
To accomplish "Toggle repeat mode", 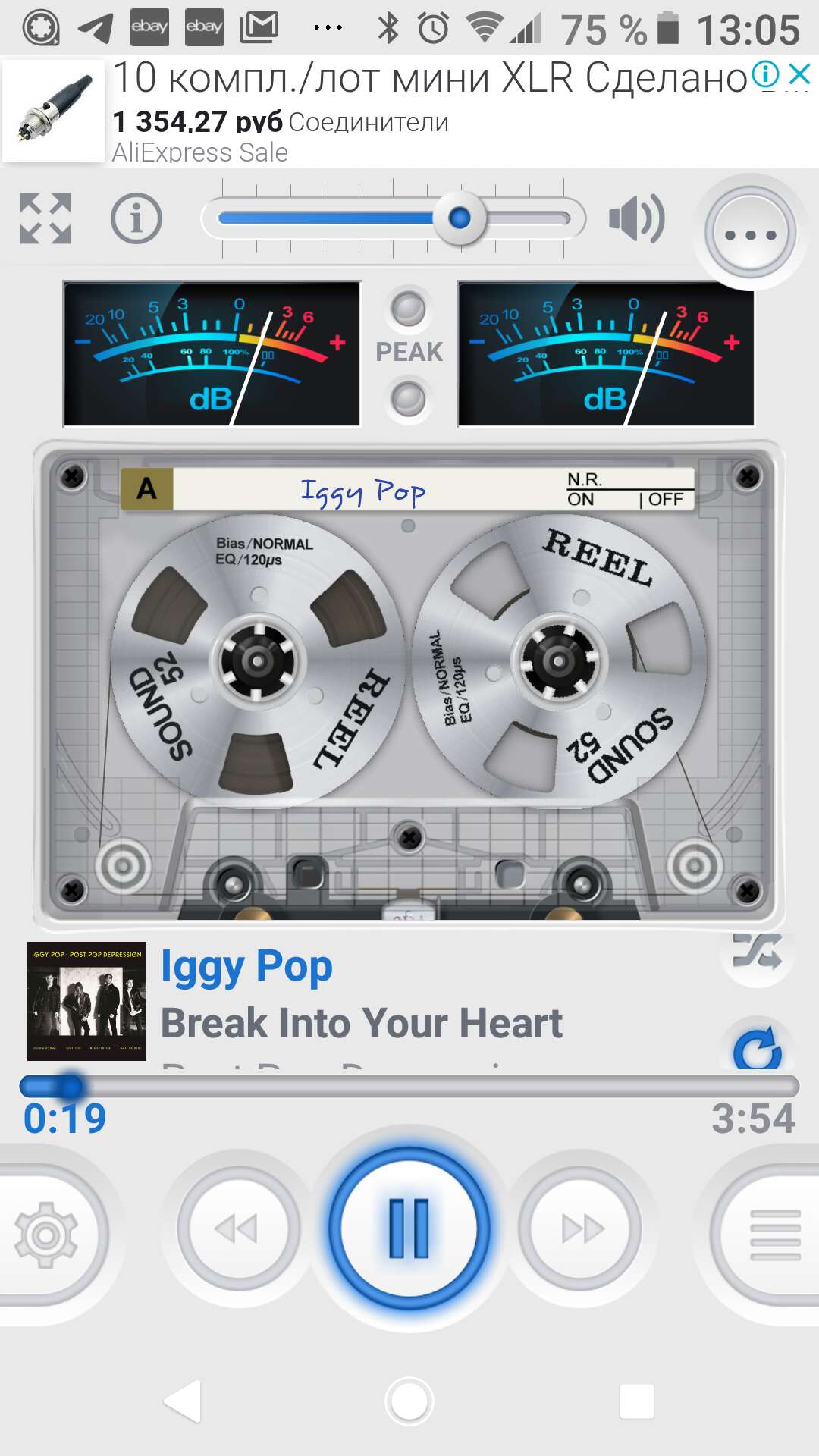I will (x=757, y=1048).
